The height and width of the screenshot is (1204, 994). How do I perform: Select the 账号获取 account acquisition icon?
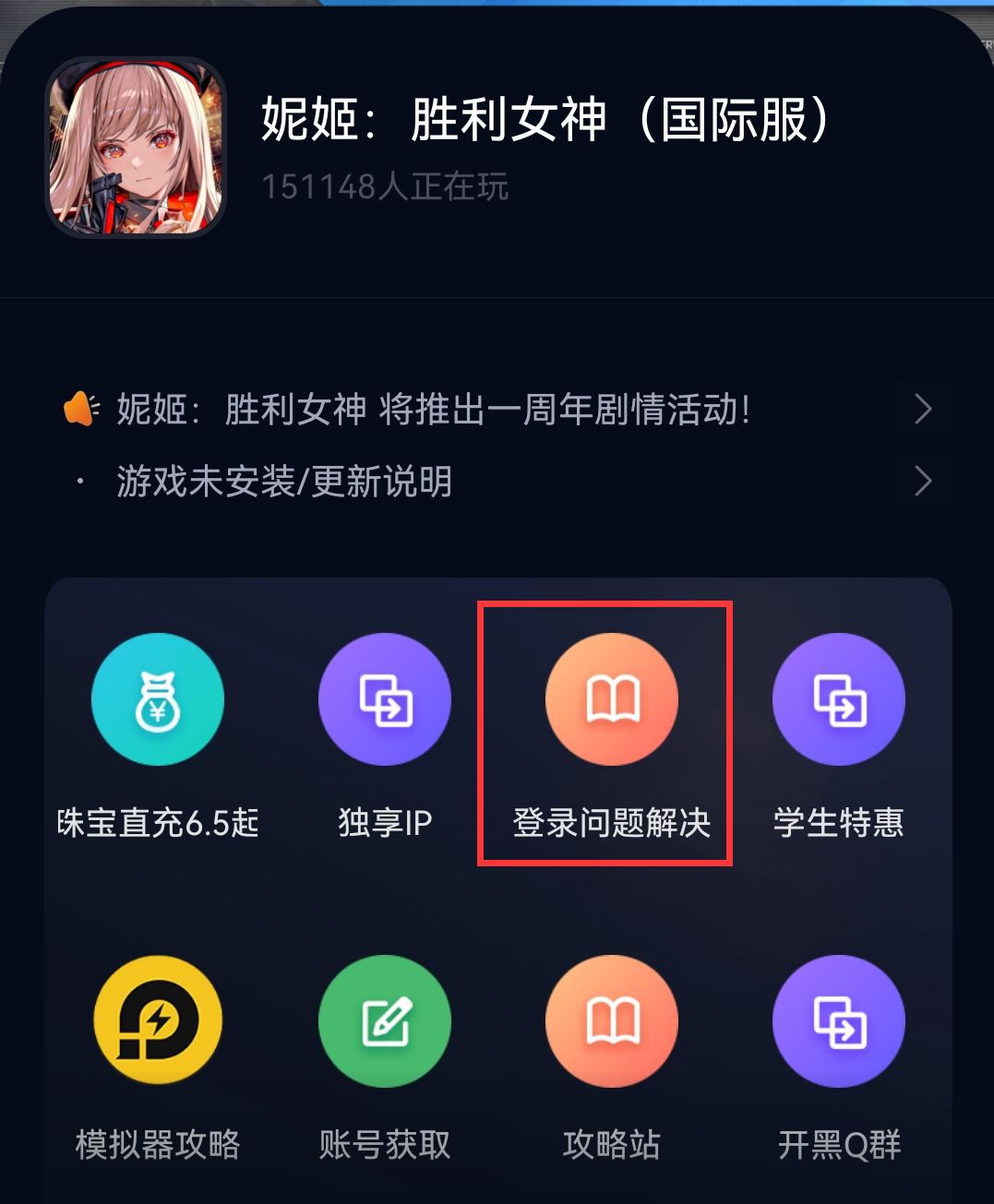click(x=385, y=1020)
